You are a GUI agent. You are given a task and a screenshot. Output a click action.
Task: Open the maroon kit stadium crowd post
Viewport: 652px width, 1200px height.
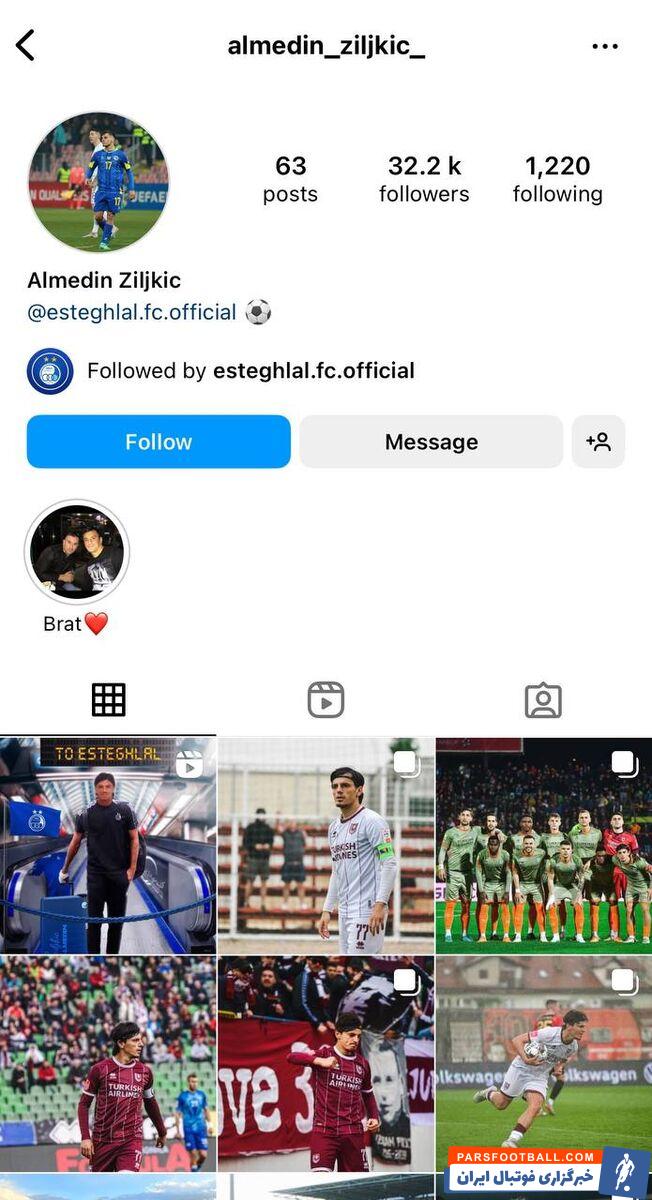pyautogui.click(x=108, y=1063)
